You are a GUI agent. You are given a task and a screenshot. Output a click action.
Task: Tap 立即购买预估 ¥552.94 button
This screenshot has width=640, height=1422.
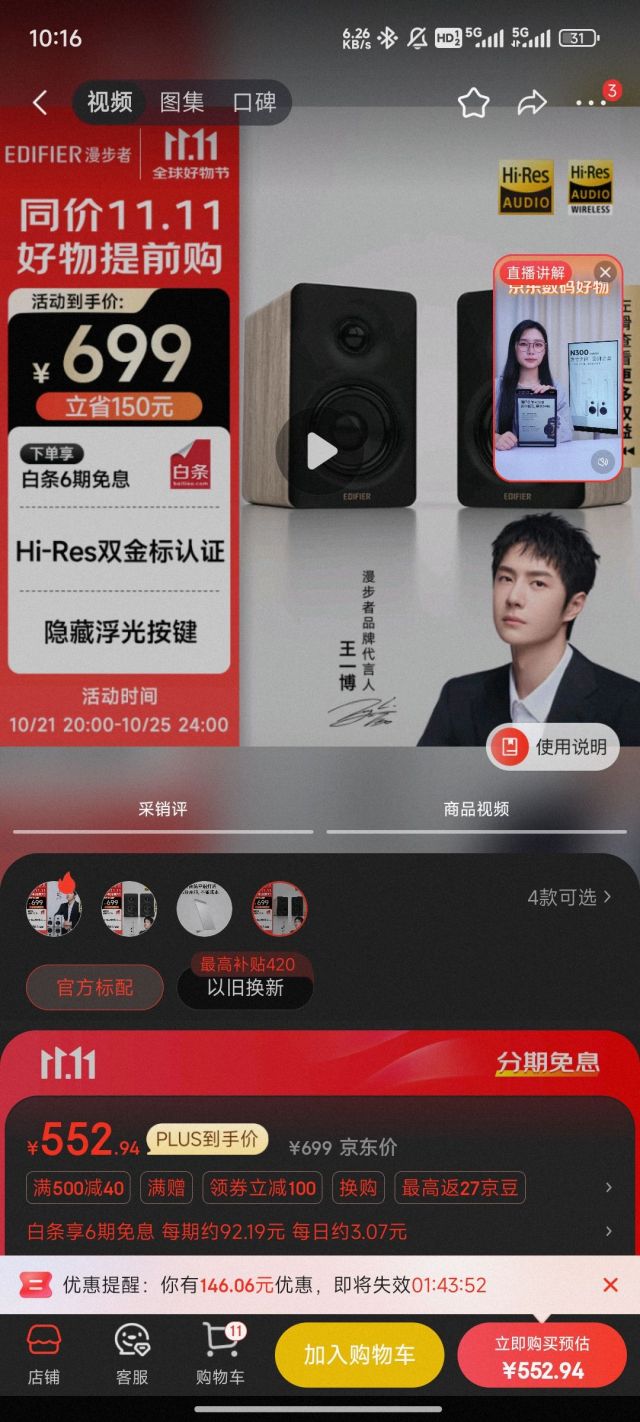(542, 1357)
